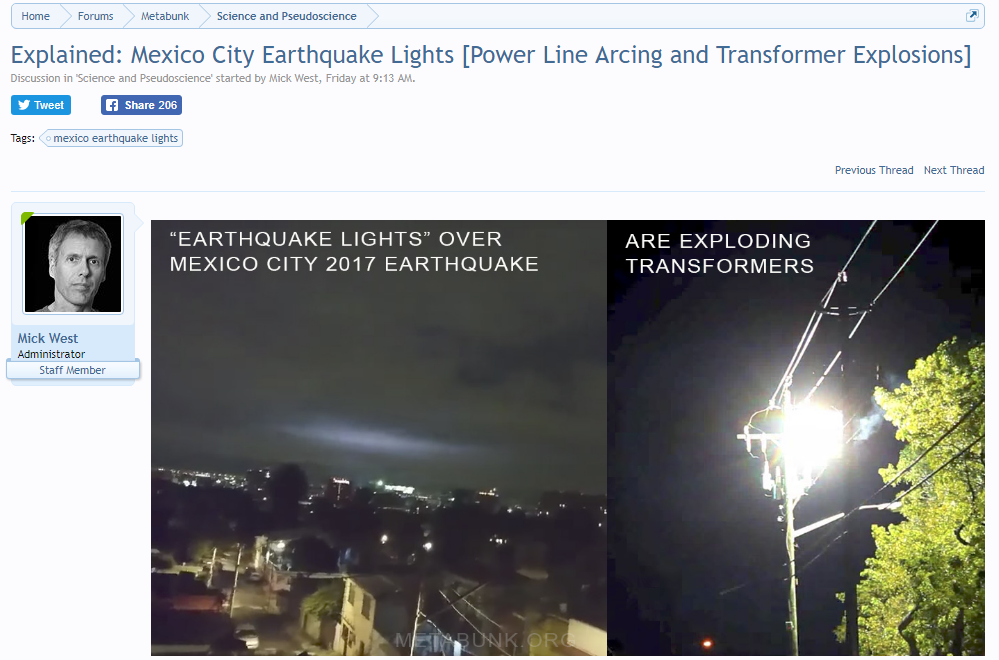Open the pop-out icon in breadcrumb bar
999x660 pixels.
pos(972,16)
